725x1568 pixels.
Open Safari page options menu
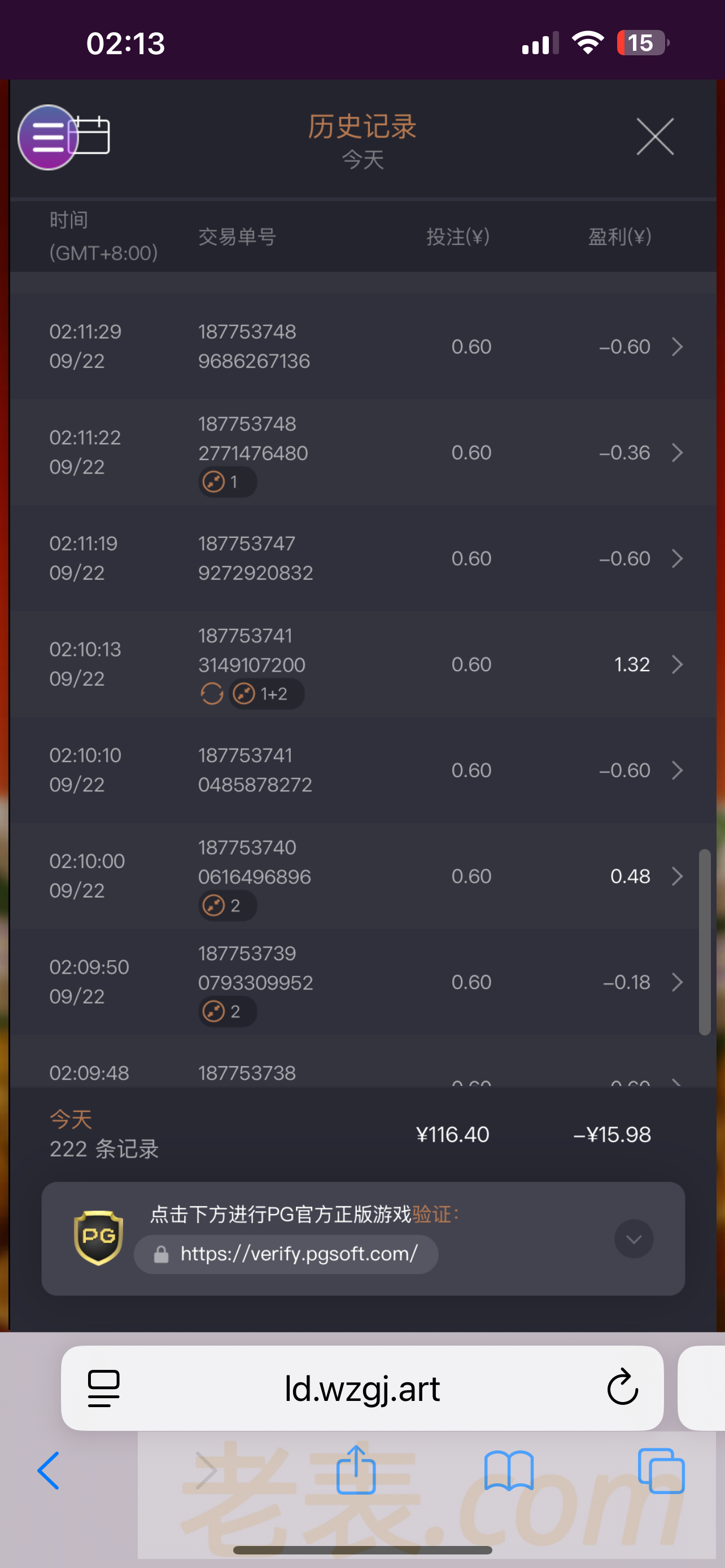(x=103, y=1389)
